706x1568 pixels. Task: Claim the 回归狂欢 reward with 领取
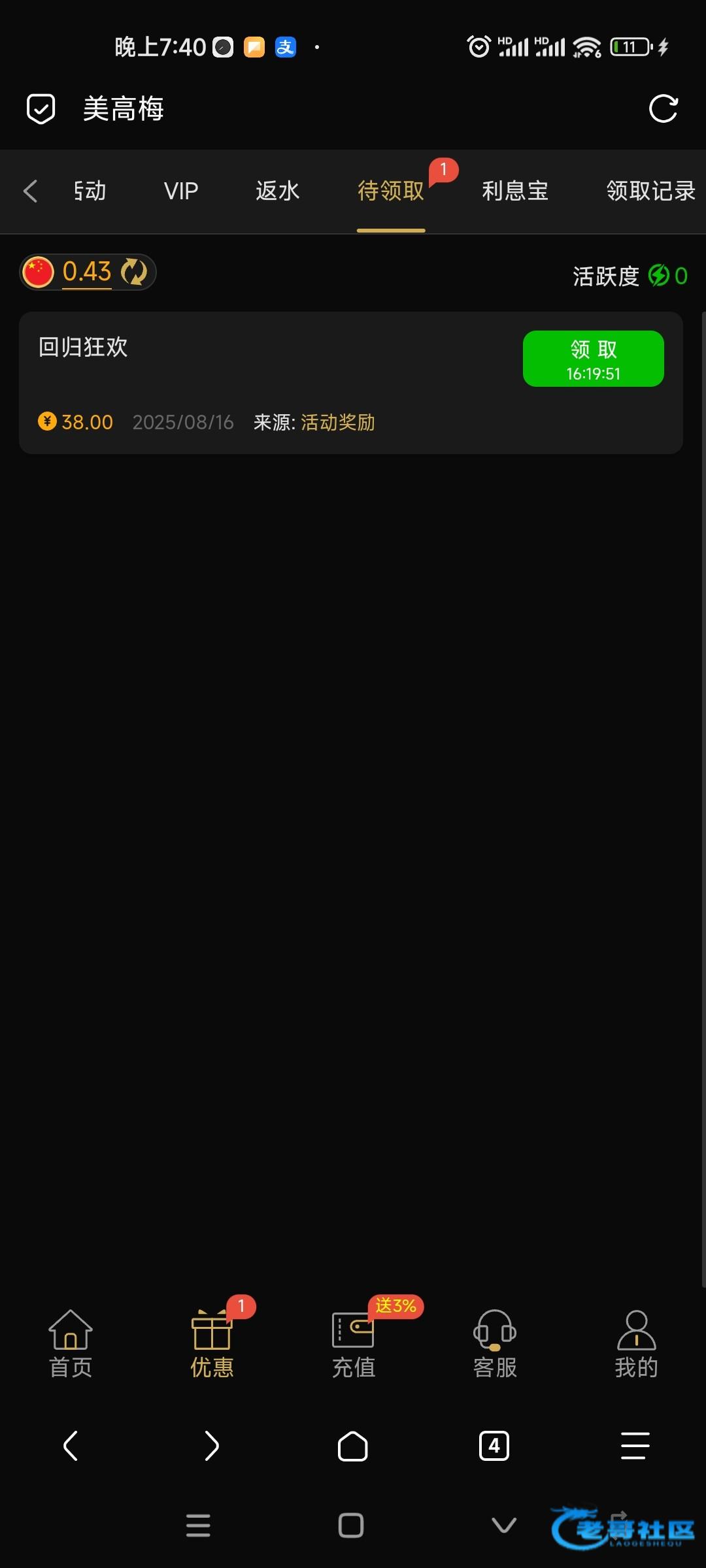(593, 359)
